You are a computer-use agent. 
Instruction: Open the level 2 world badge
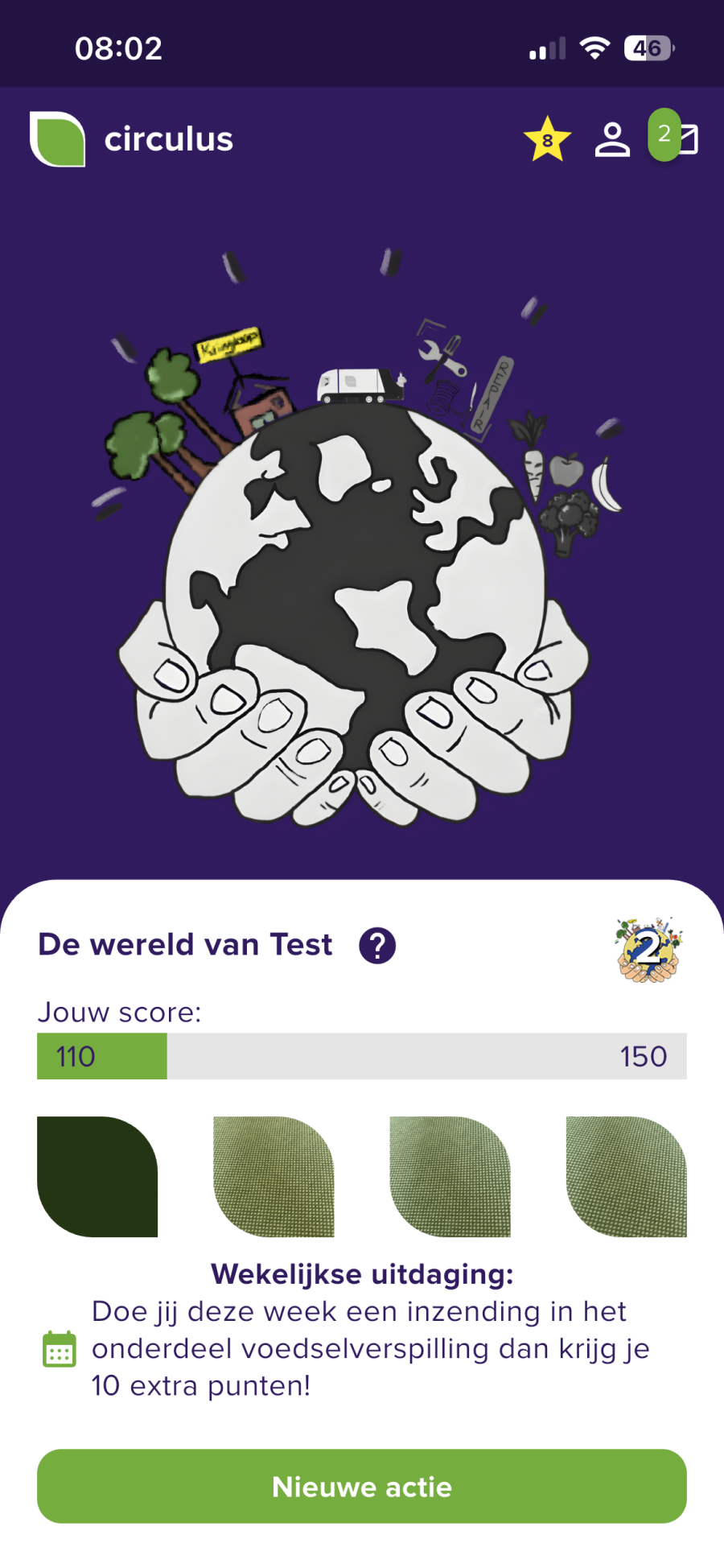(x=649, y=950)
